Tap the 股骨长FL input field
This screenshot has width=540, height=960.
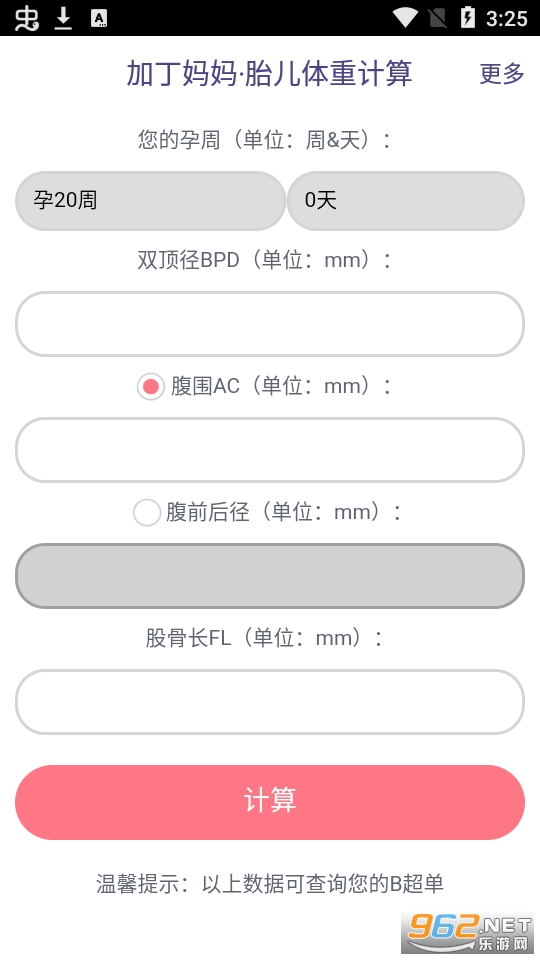click(270, 702)
